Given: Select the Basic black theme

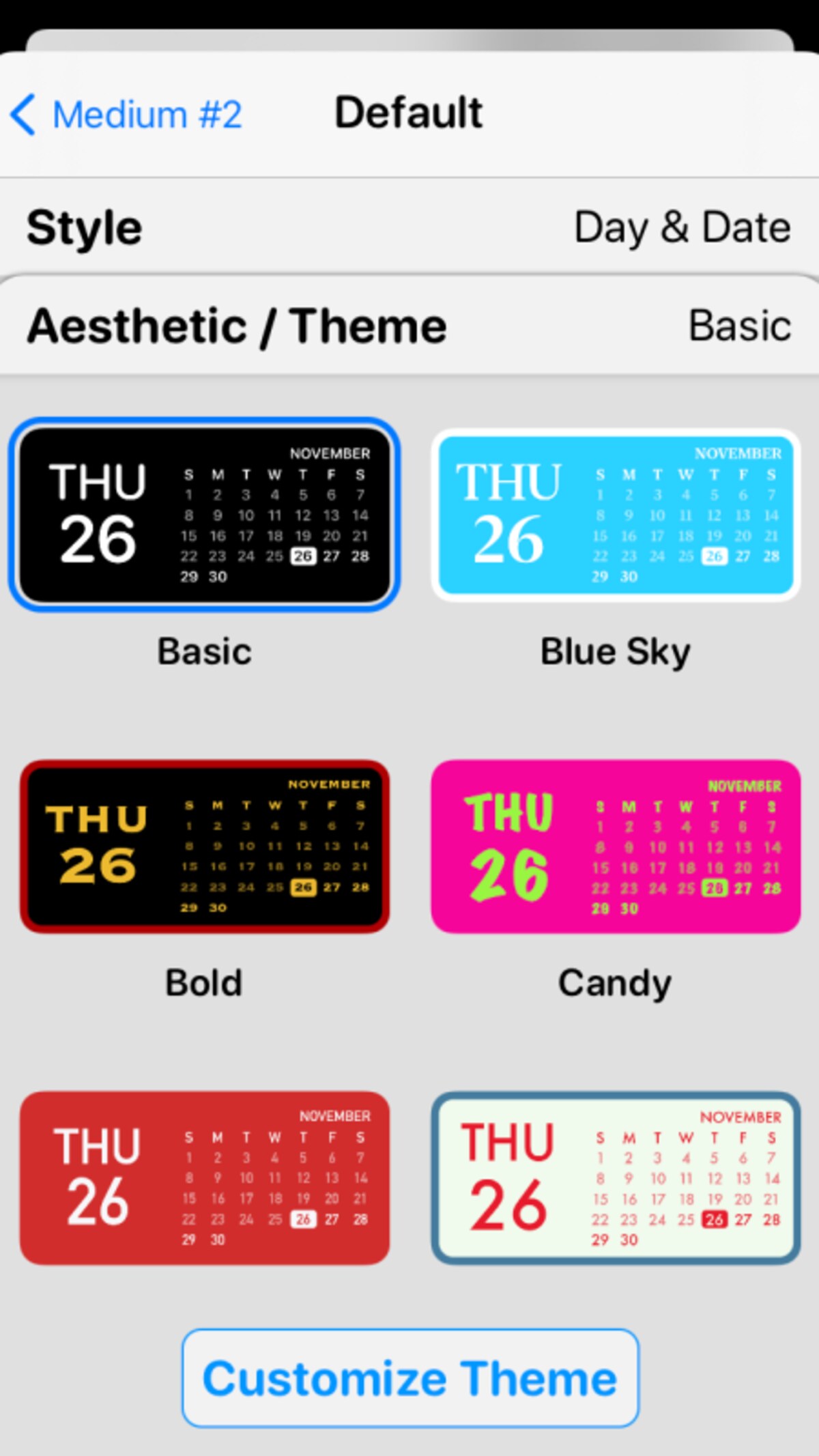Looking at the screenshot, I should tap(204, 515).
